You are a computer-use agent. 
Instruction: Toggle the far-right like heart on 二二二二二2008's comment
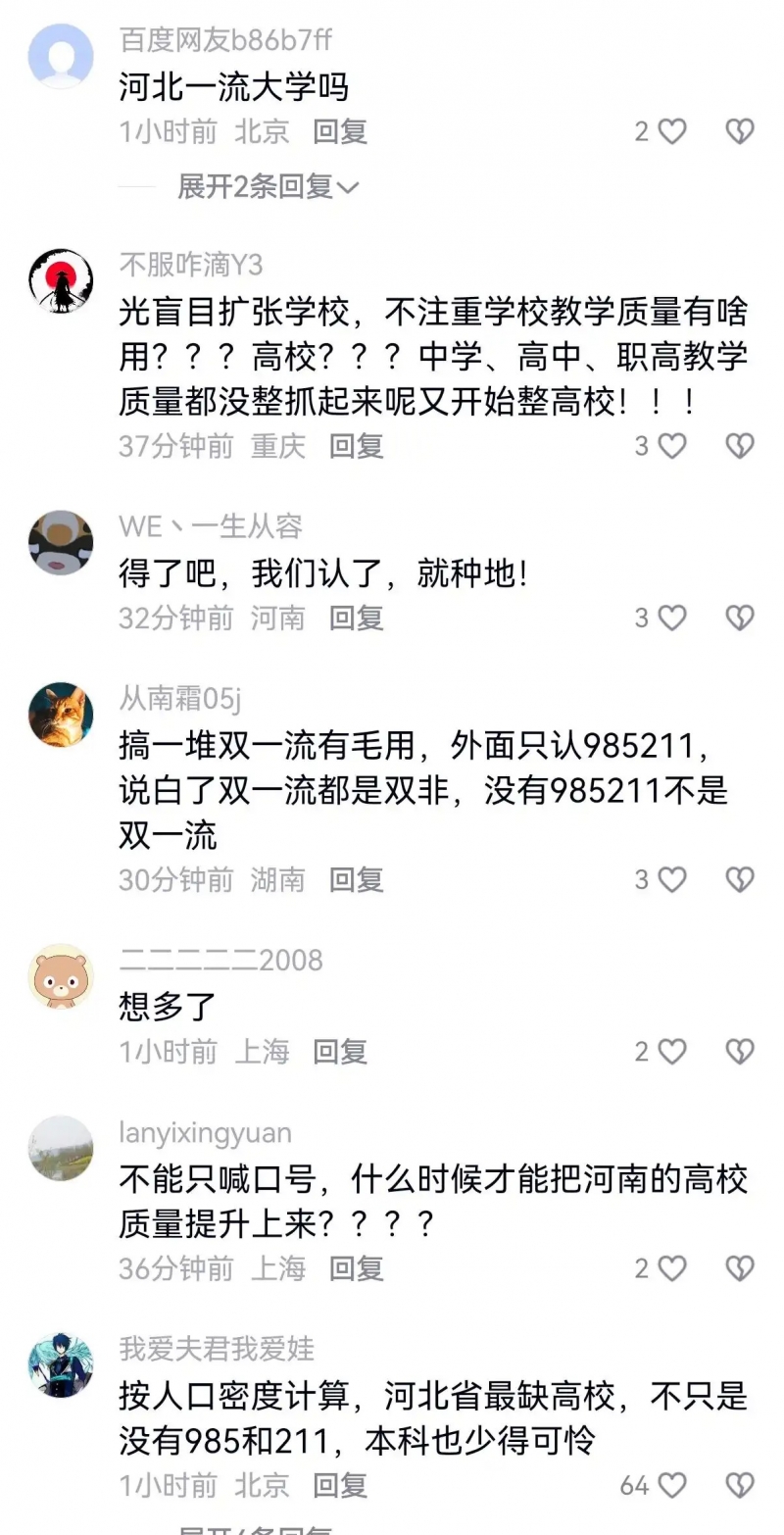pyautogui.click(x=740, y=1052)
